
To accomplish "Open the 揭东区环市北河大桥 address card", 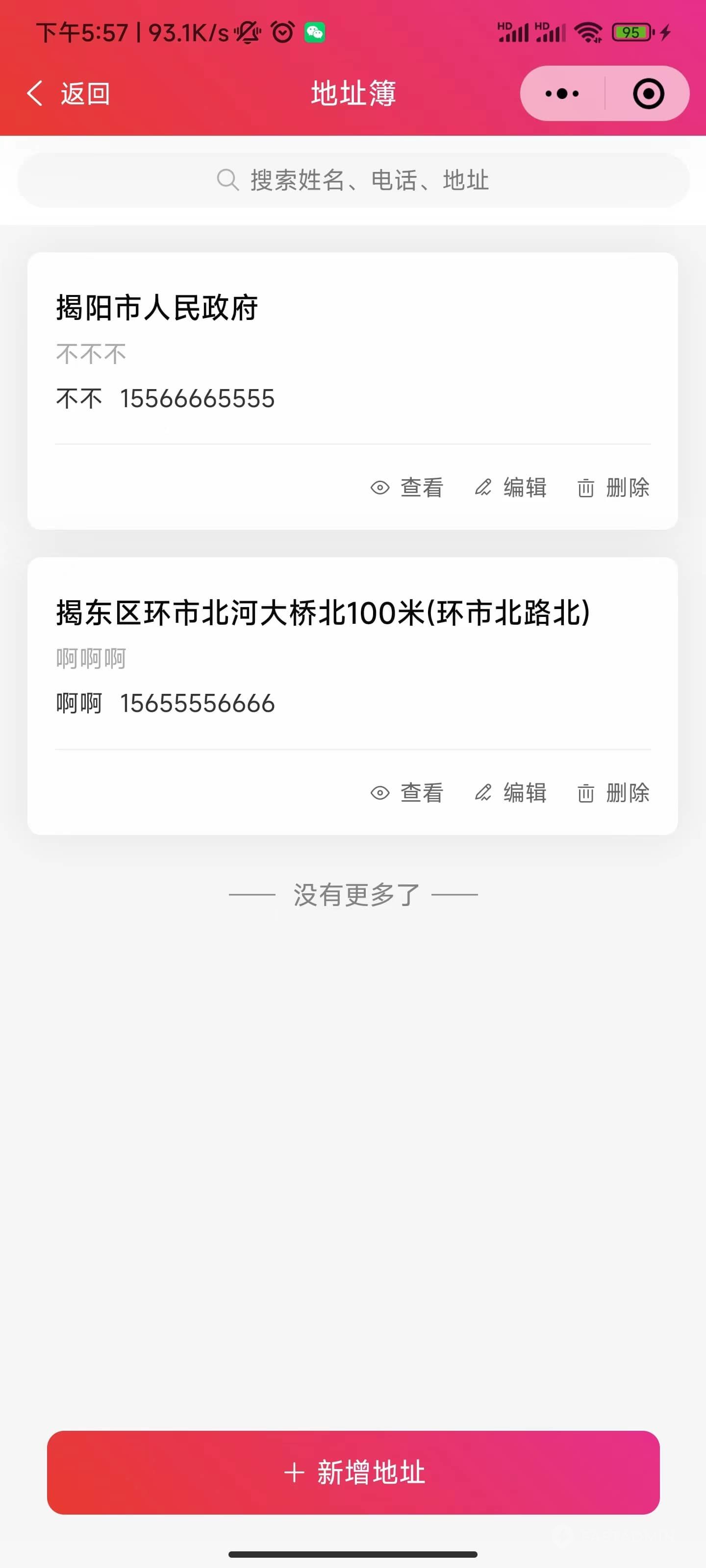I will click(353, 696).
